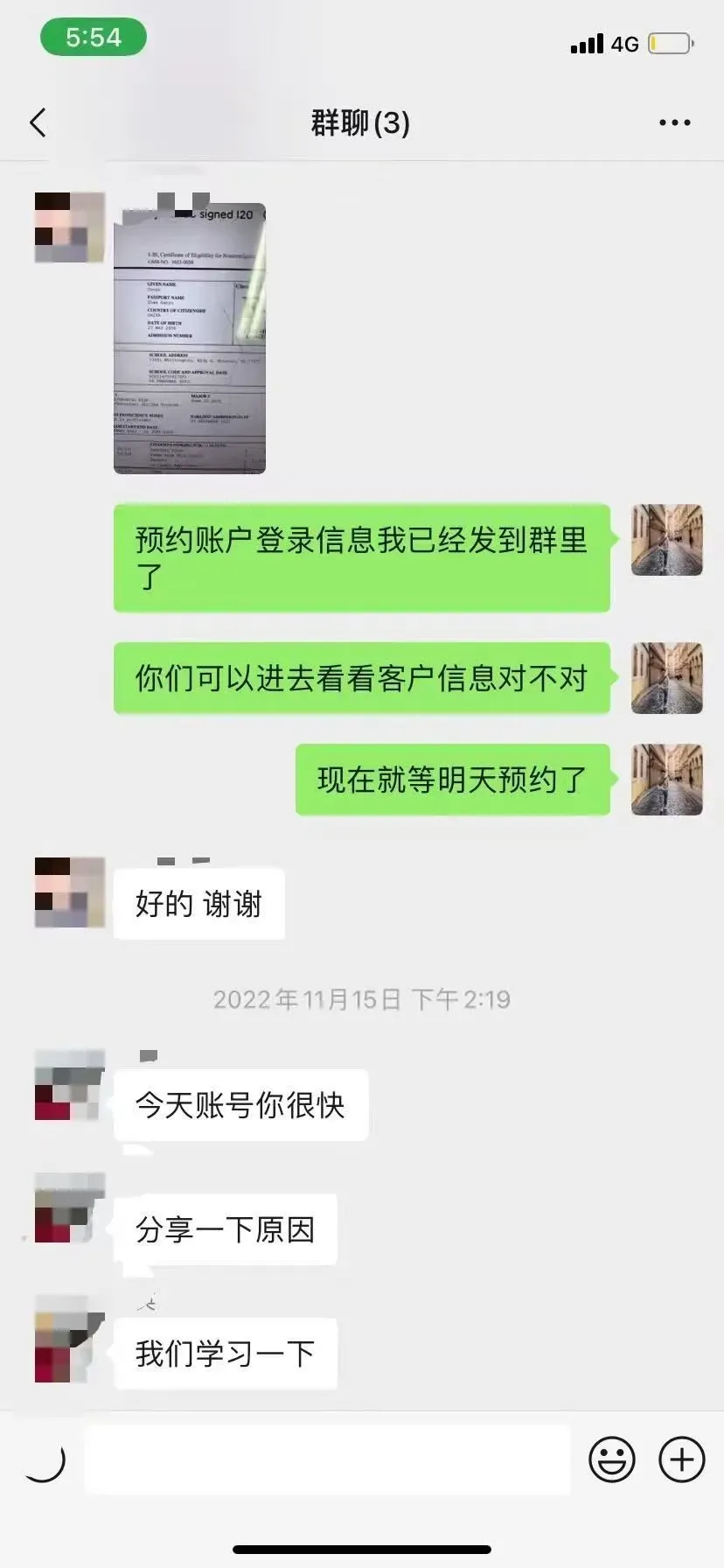Focus the message text field
Screen dimensions: 724x1568
tap(328, 1459)
